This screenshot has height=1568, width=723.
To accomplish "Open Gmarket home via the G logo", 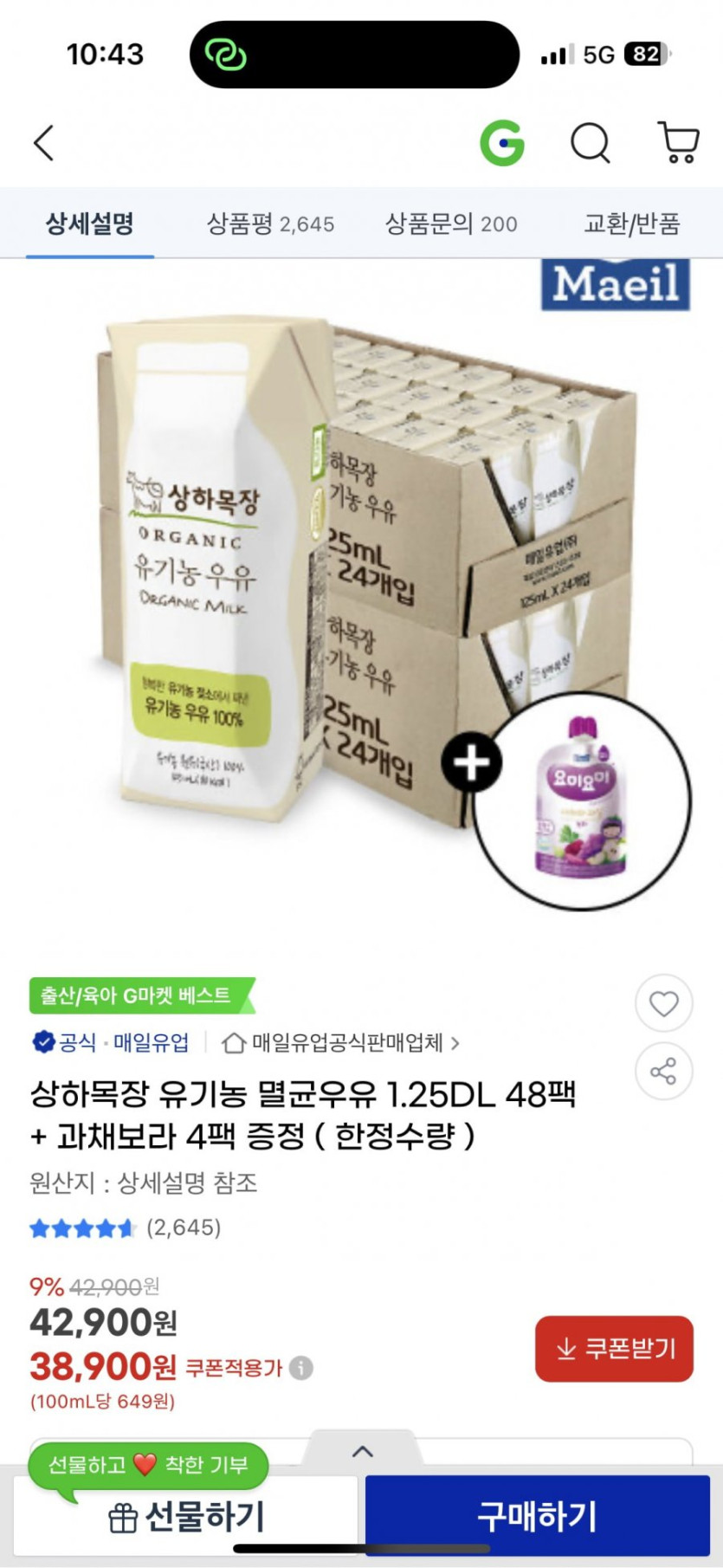I will [x=502, y=143].
